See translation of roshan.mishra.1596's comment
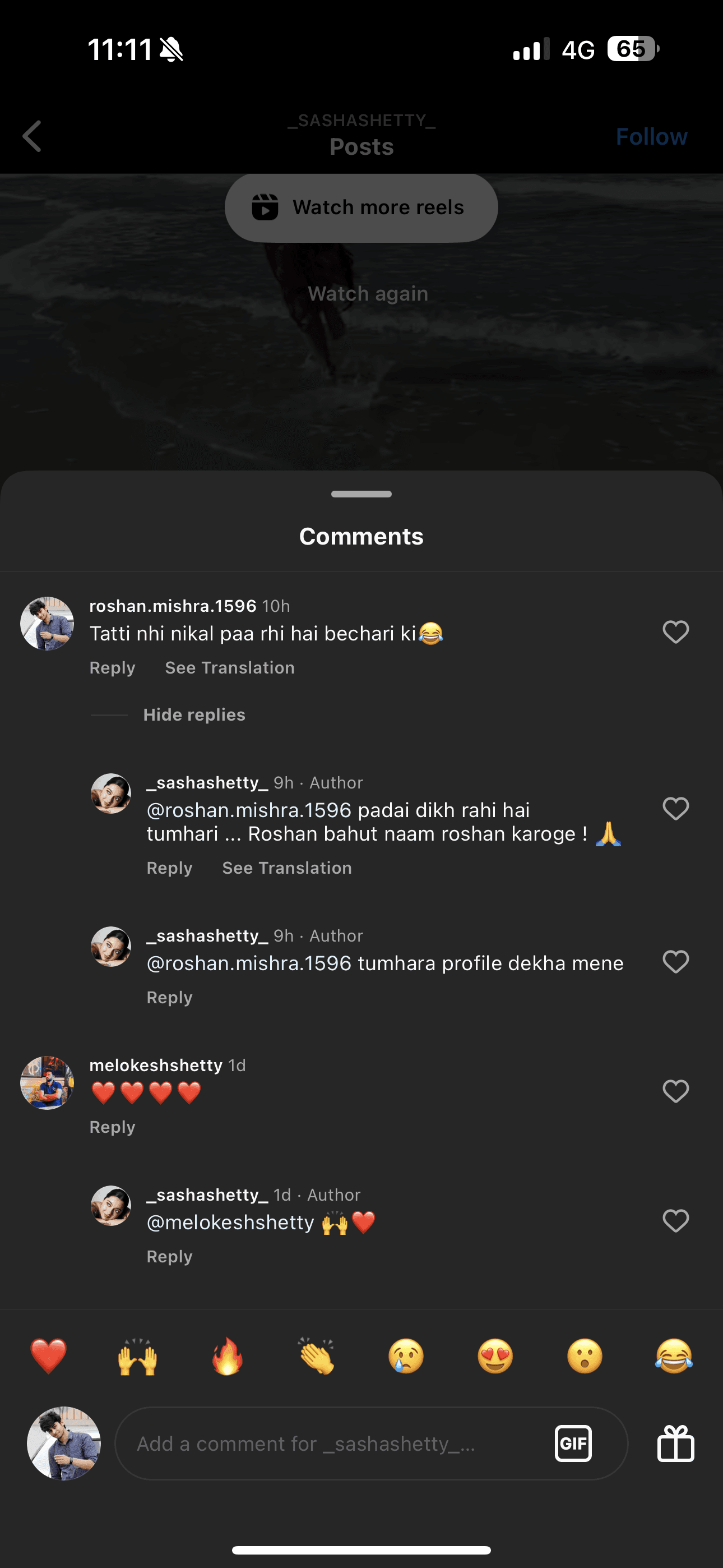723x1568 pixels. 229,668
